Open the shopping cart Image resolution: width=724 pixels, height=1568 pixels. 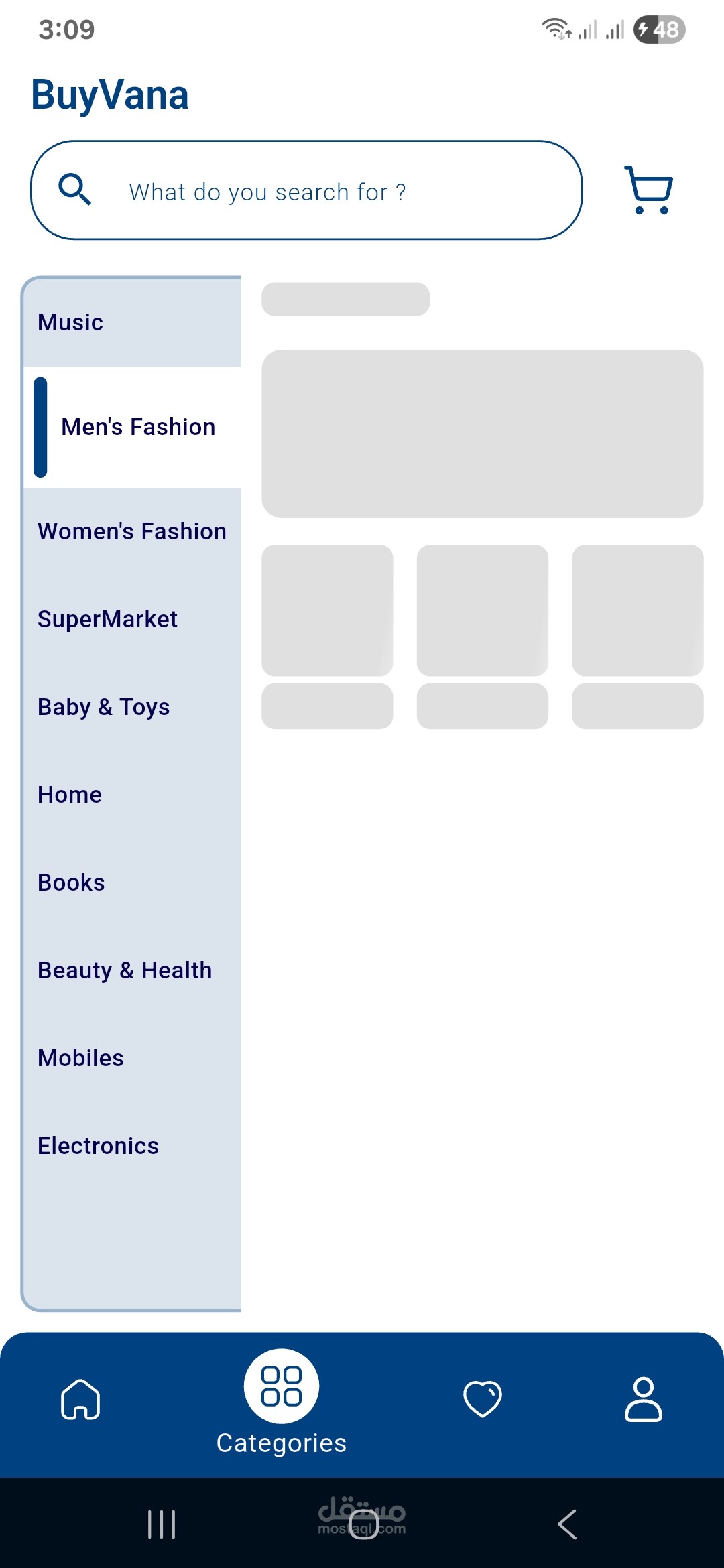648,190
